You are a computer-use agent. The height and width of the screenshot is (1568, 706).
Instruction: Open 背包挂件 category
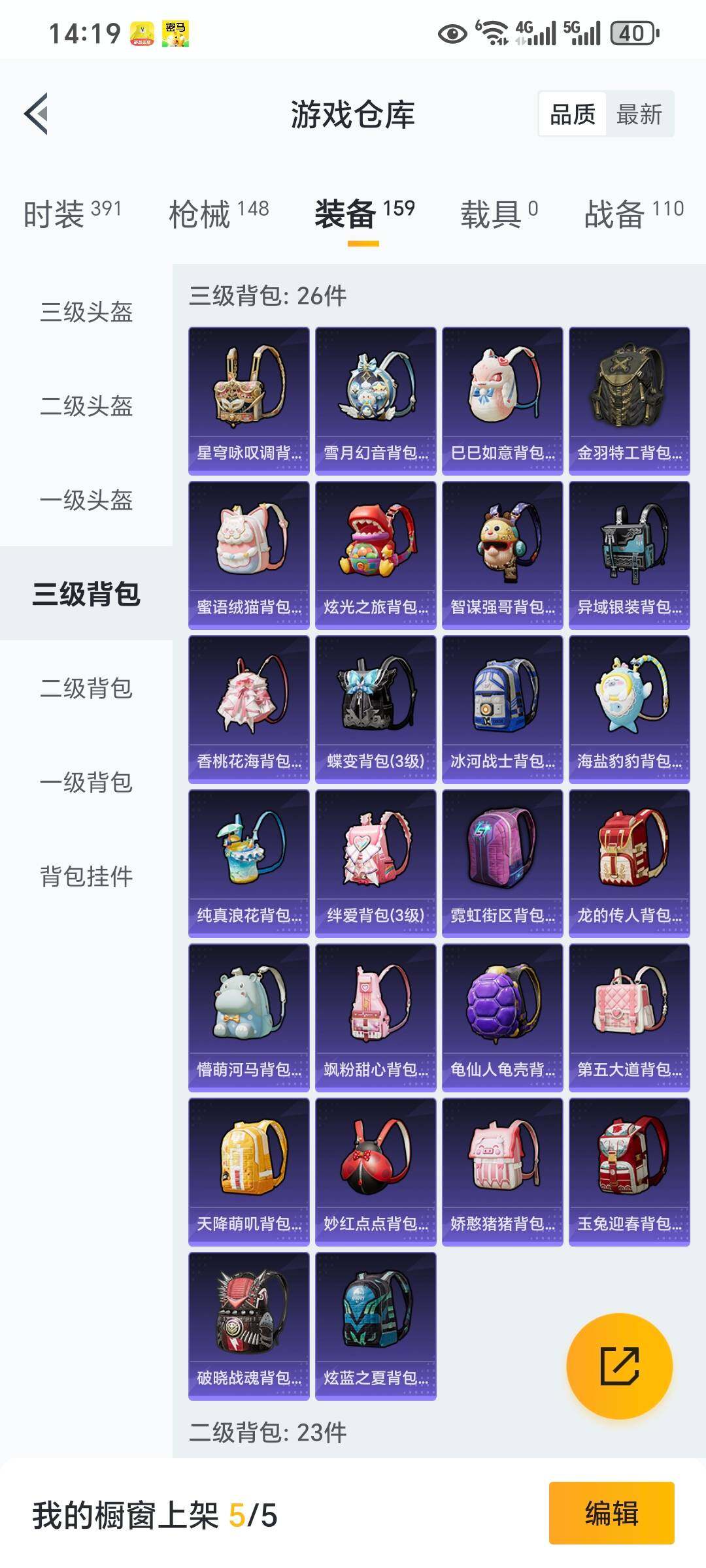pyautogui.click(x=86, y=876)
